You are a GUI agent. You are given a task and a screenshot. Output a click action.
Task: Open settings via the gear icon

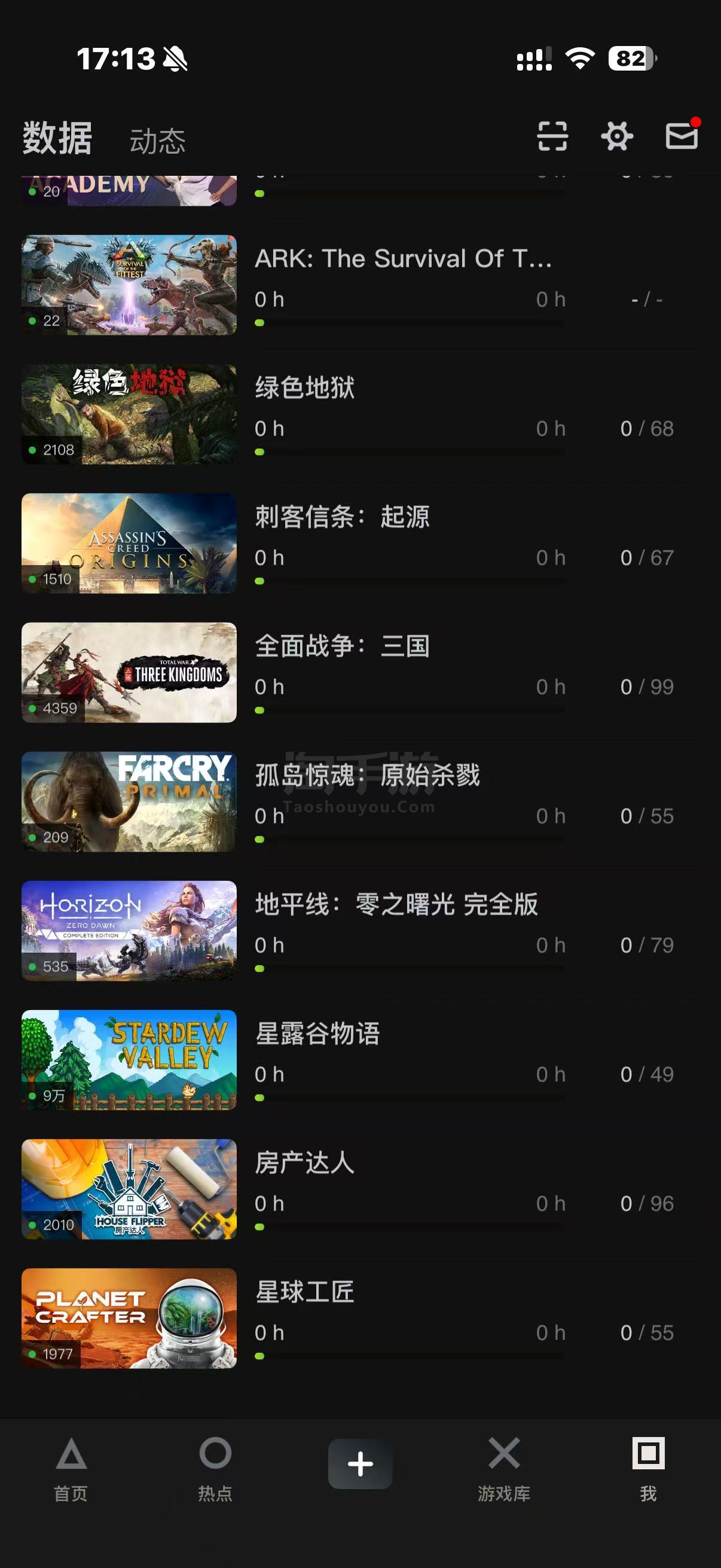click(616, 136)
